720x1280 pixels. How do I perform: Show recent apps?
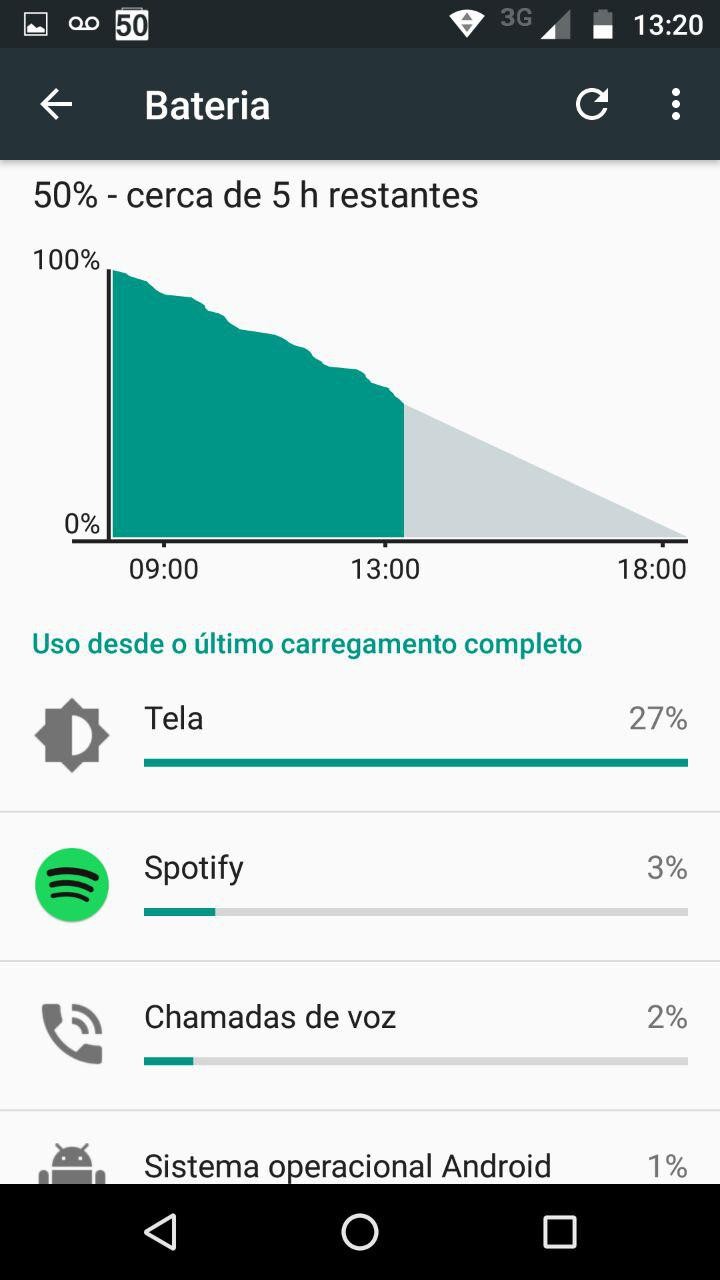tap(560, 1232)
